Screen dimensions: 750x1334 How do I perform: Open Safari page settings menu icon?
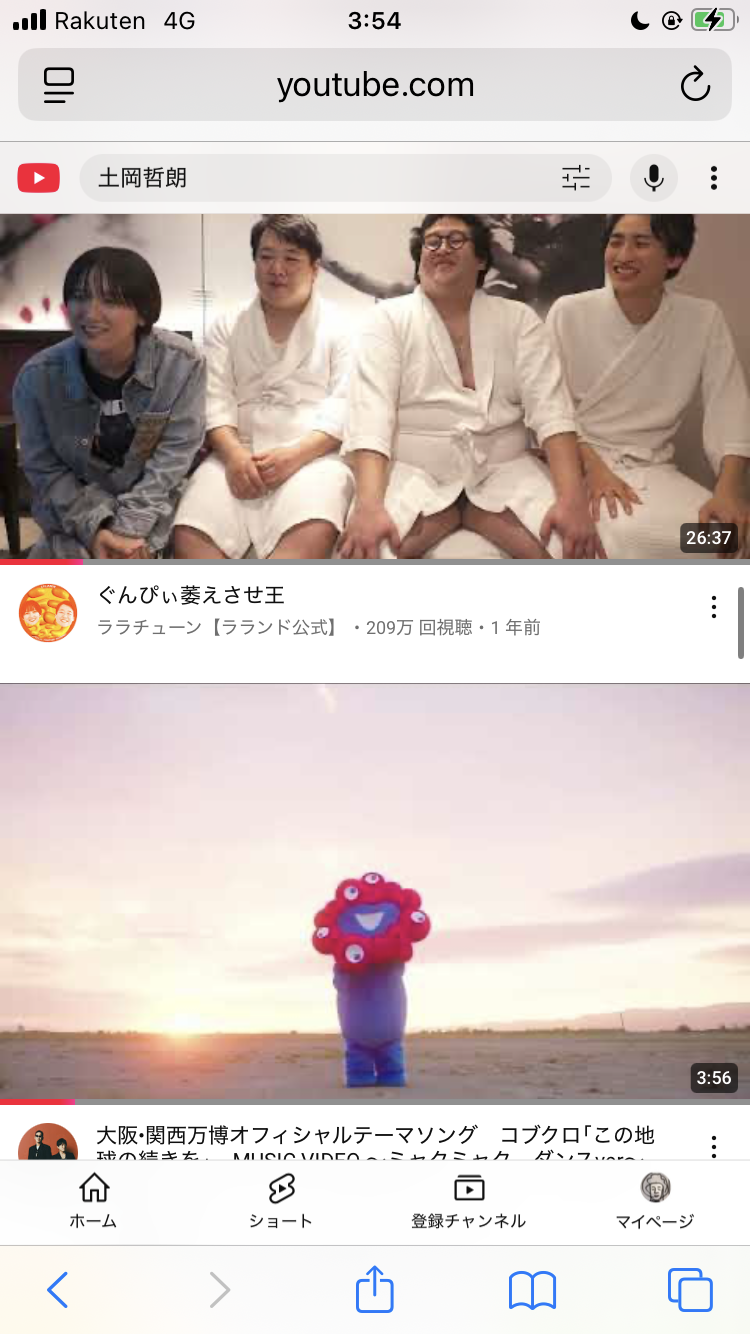point(59,85)
